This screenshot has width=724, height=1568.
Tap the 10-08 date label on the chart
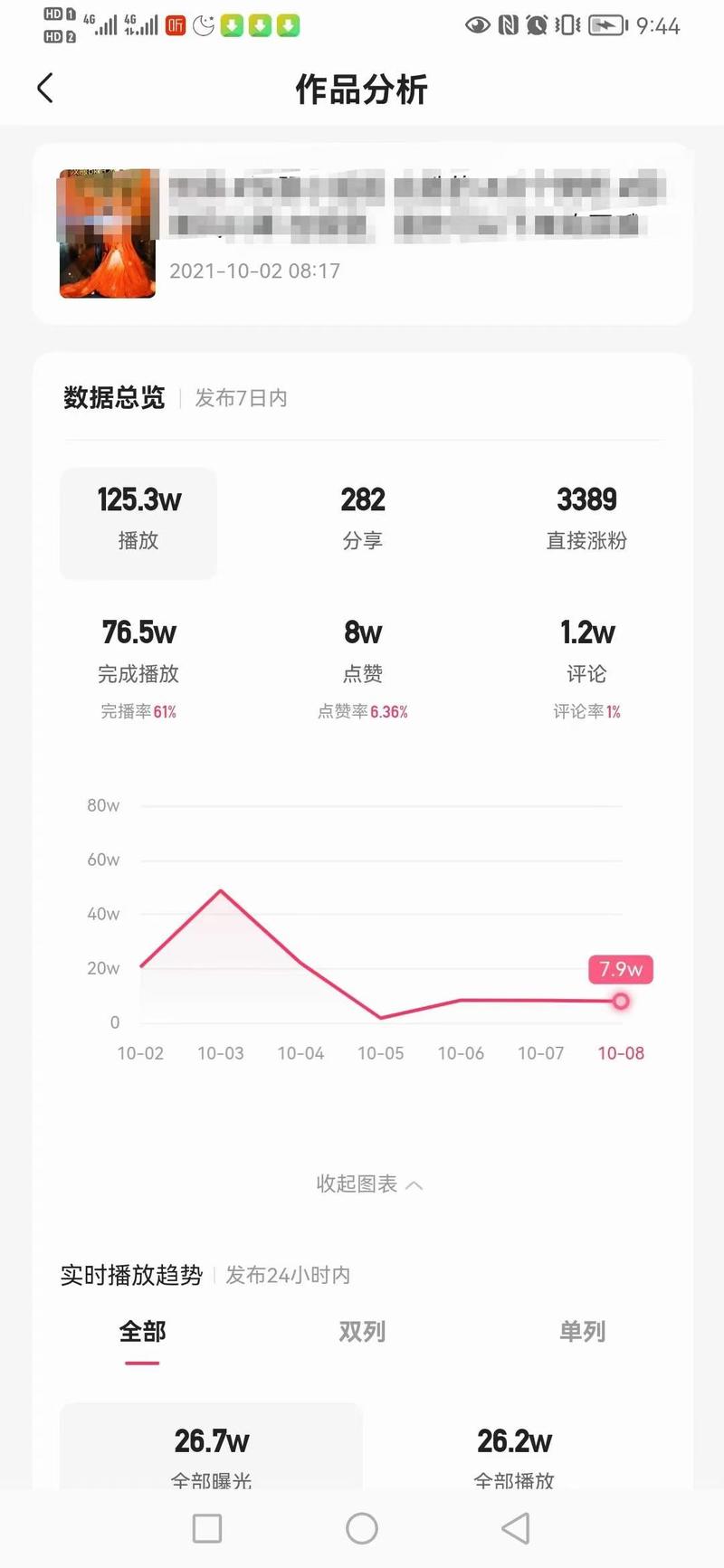point(621,1053)
